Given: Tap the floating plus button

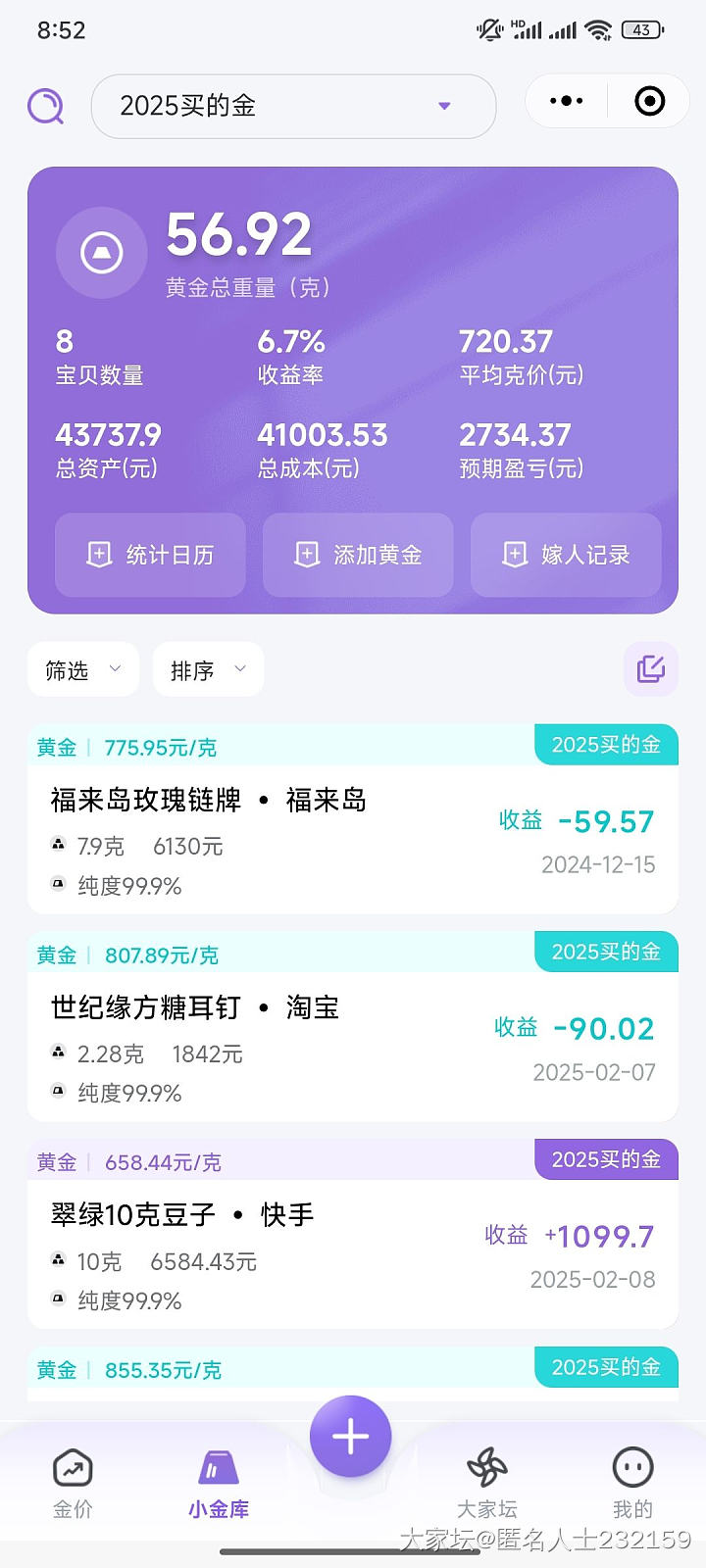Looking at the screenshot, I should click(351, 1437).
